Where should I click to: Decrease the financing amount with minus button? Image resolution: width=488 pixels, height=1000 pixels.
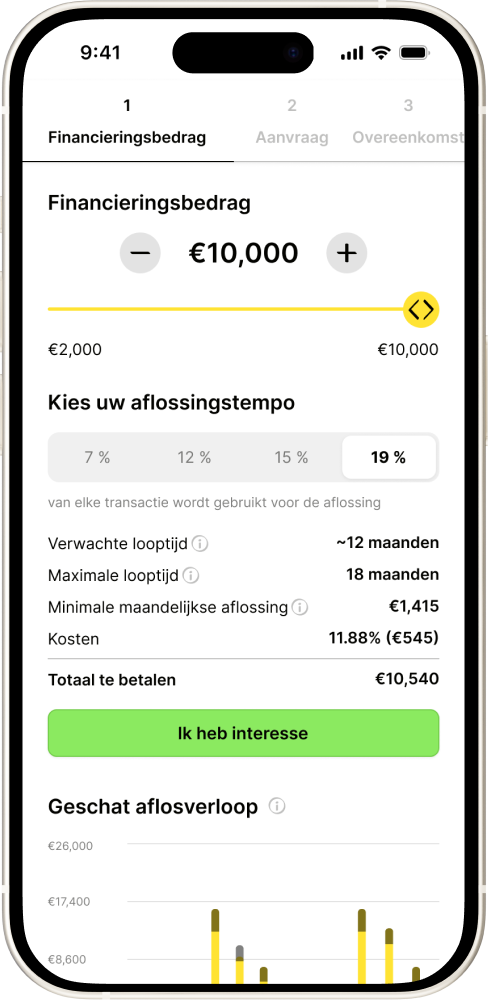[x=140, y=253]
